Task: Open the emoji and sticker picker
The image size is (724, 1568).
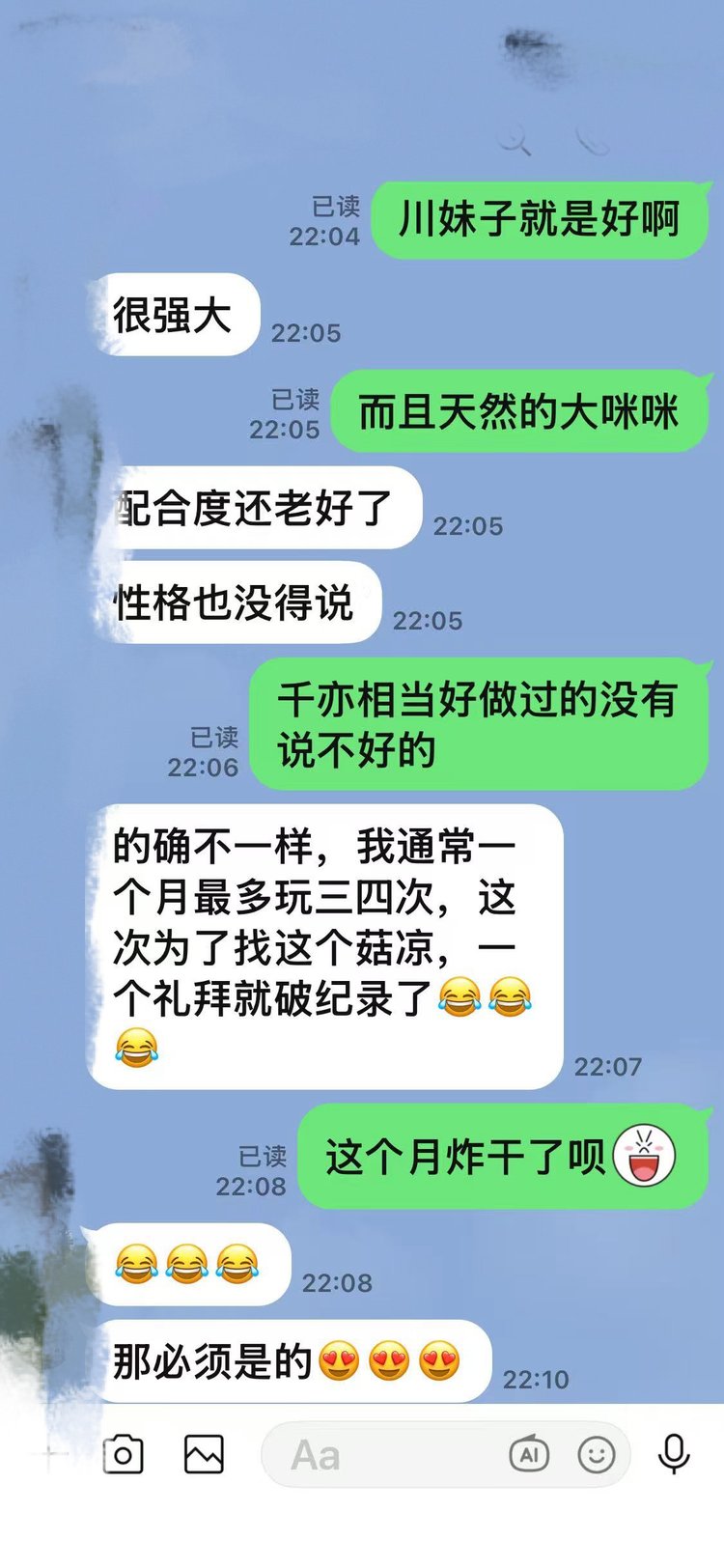Action: (x=596, y=1454)
